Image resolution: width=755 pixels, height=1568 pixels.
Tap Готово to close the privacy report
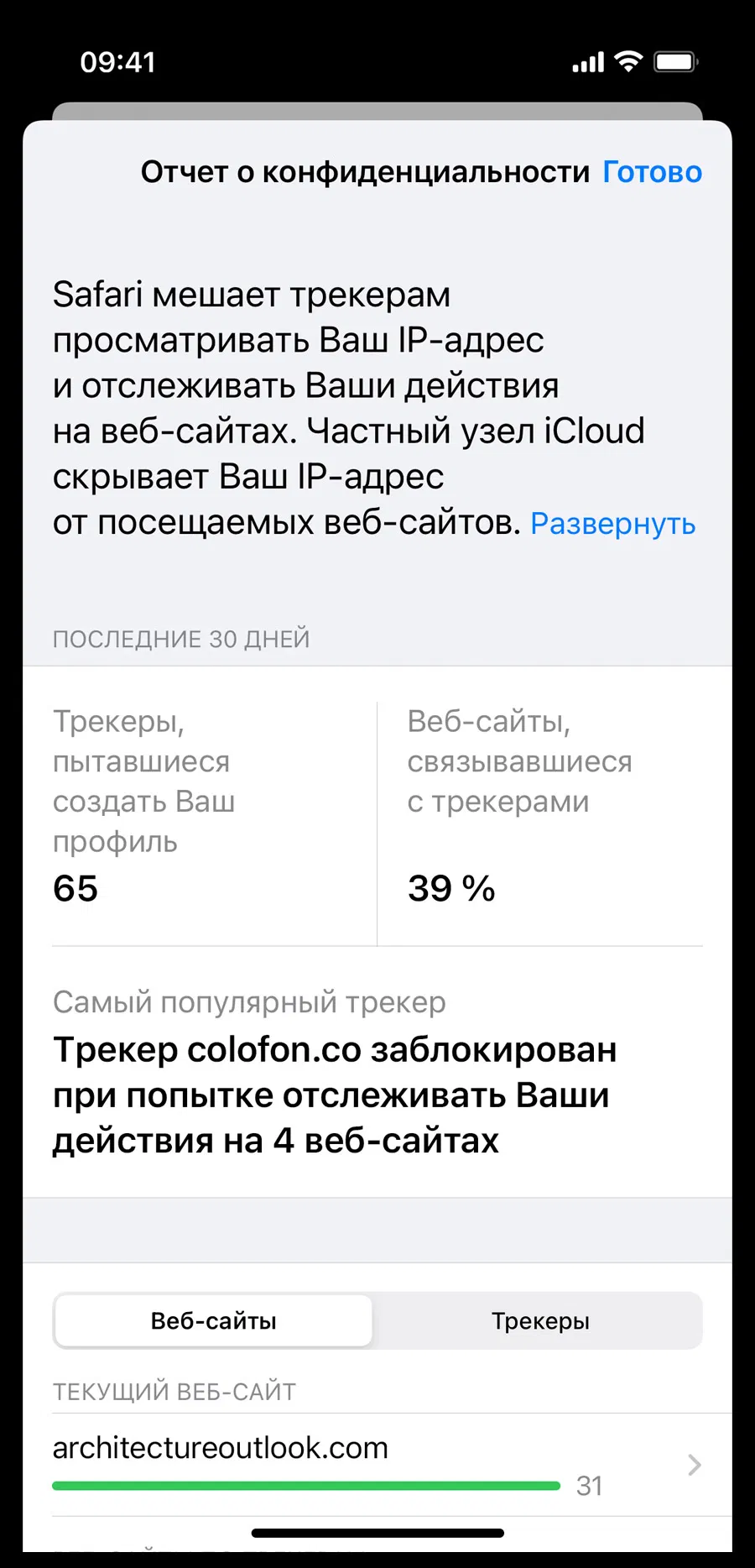click(652, 172)
